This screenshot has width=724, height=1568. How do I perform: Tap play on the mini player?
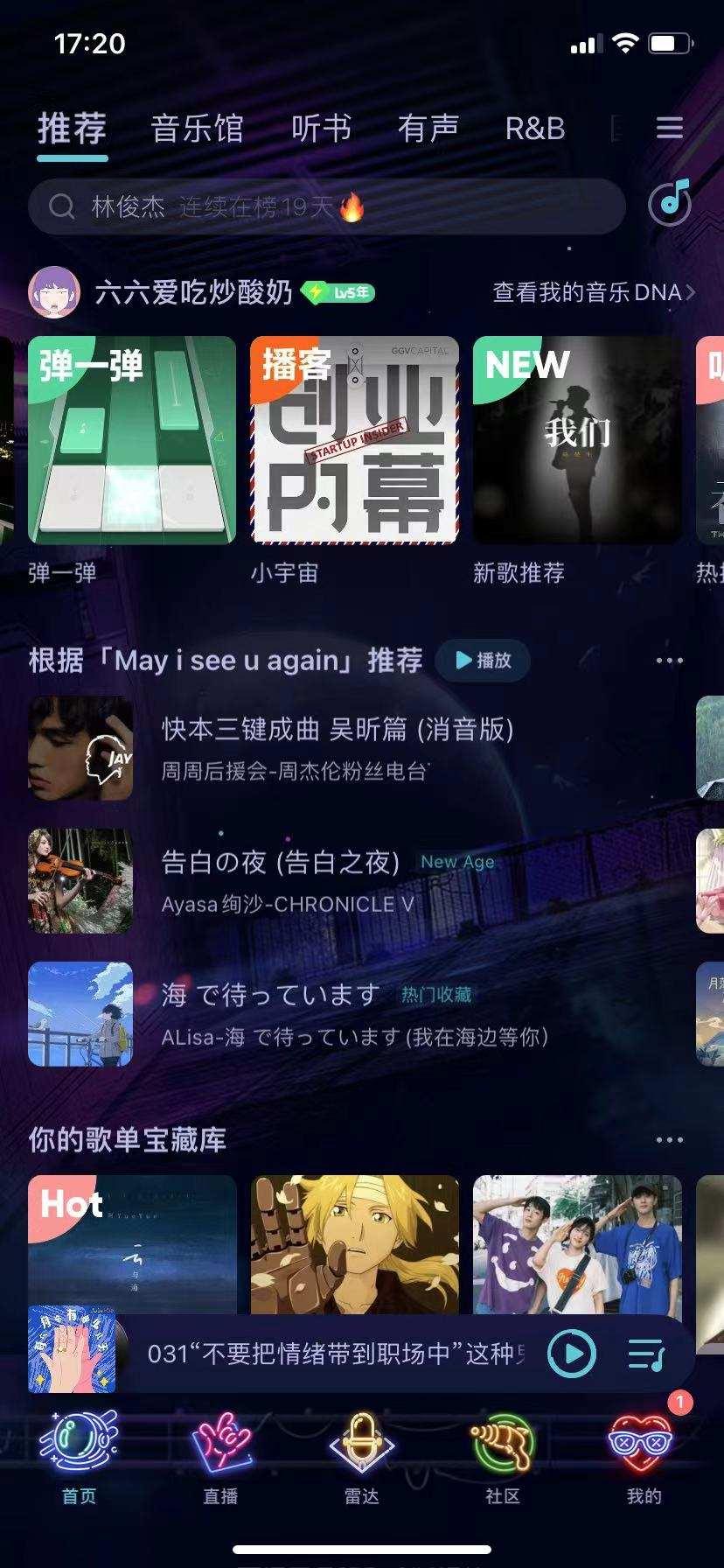(x=571, y=1354)
